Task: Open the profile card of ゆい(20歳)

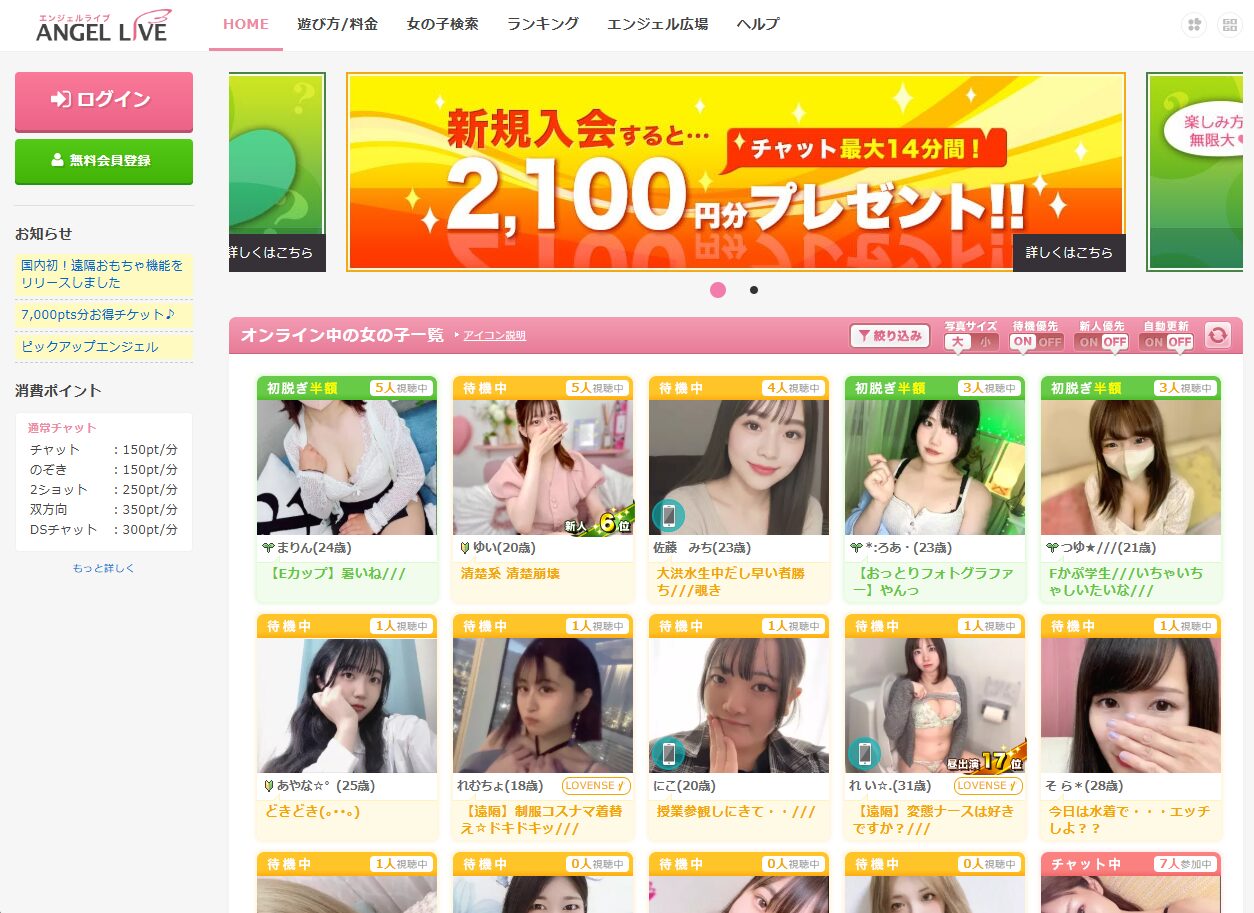Action: (542, 488)
